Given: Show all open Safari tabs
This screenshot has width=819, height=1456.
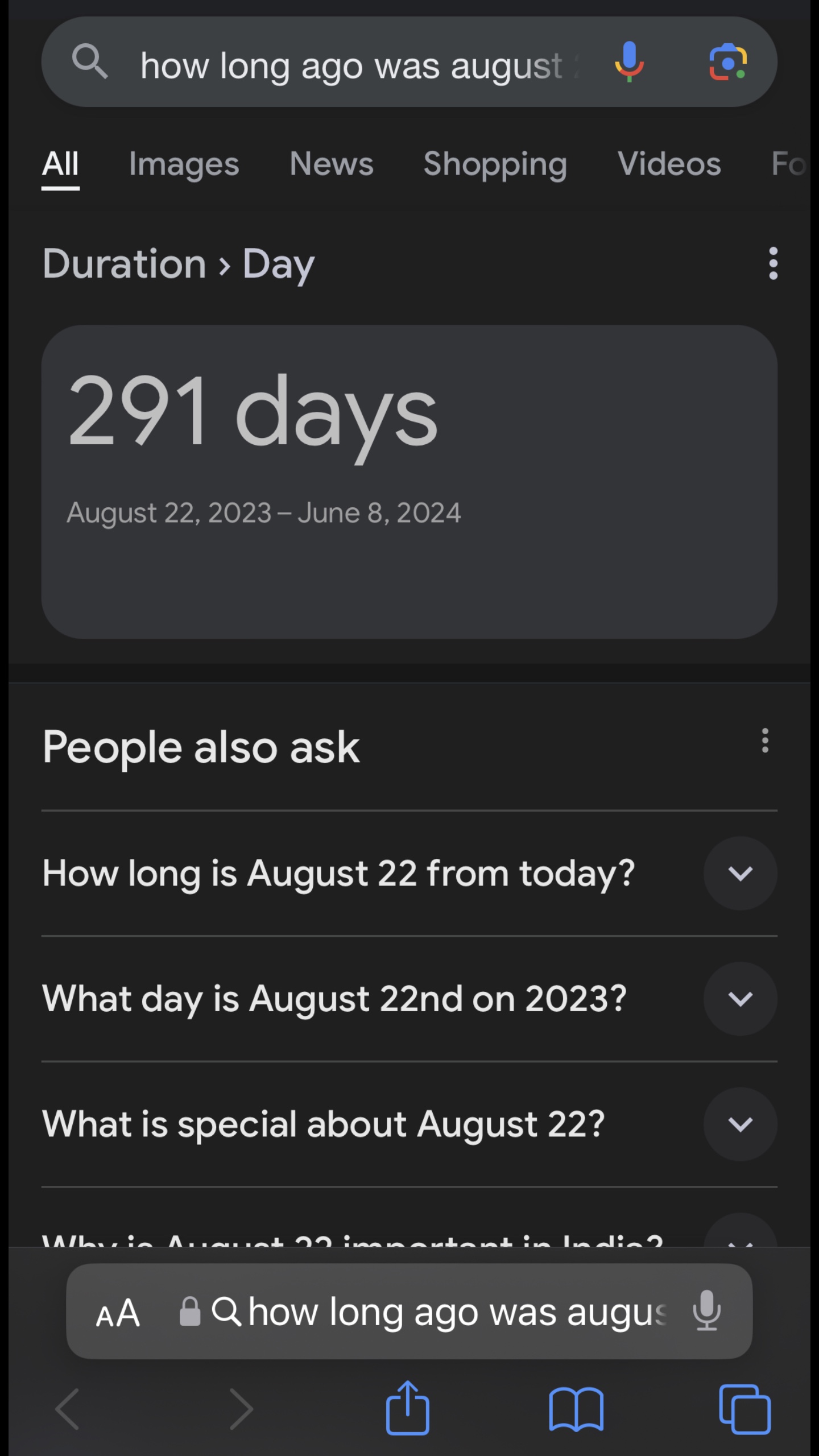Looking at the screenshot, I should 744,1409.
